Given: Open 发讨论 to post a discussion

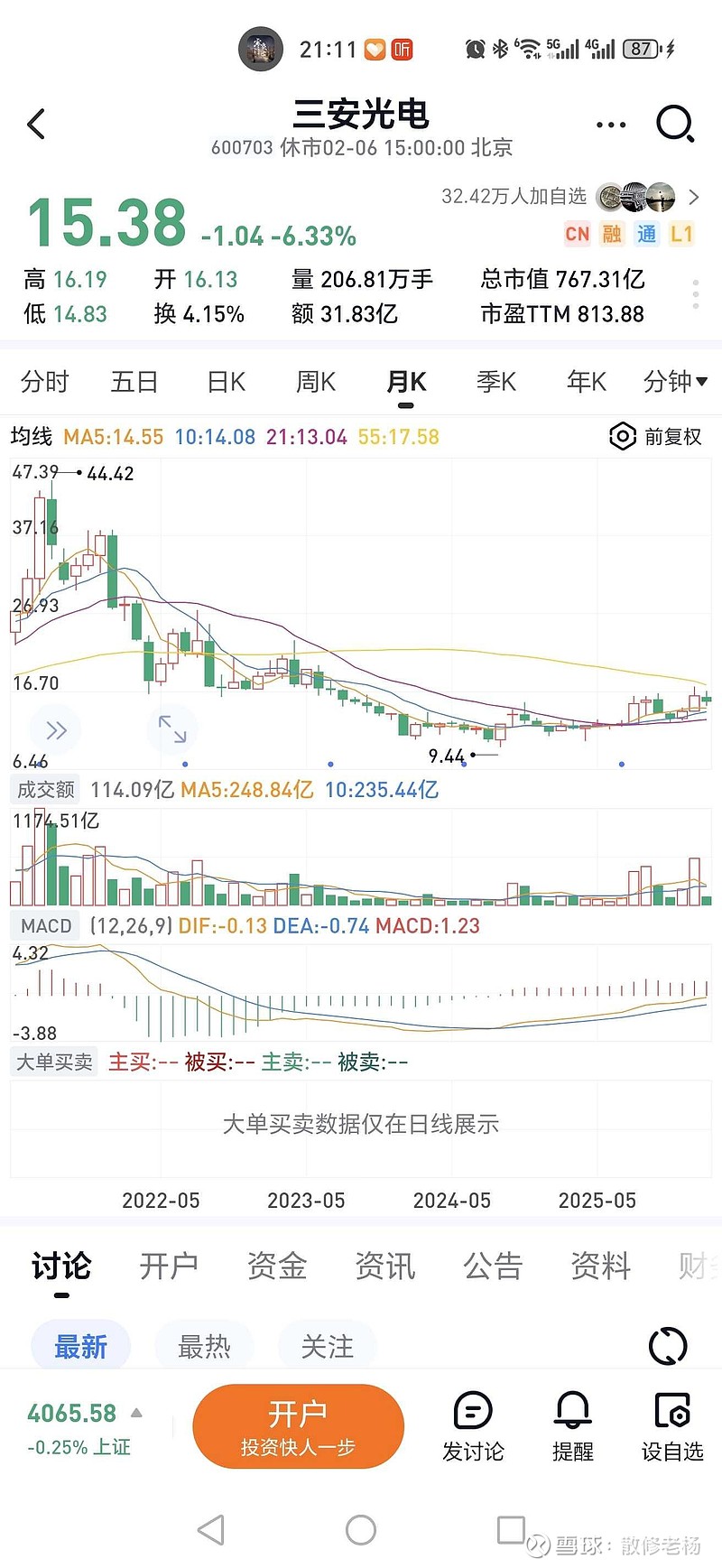Looking at the screenshot, I should tap(473, 1426).
